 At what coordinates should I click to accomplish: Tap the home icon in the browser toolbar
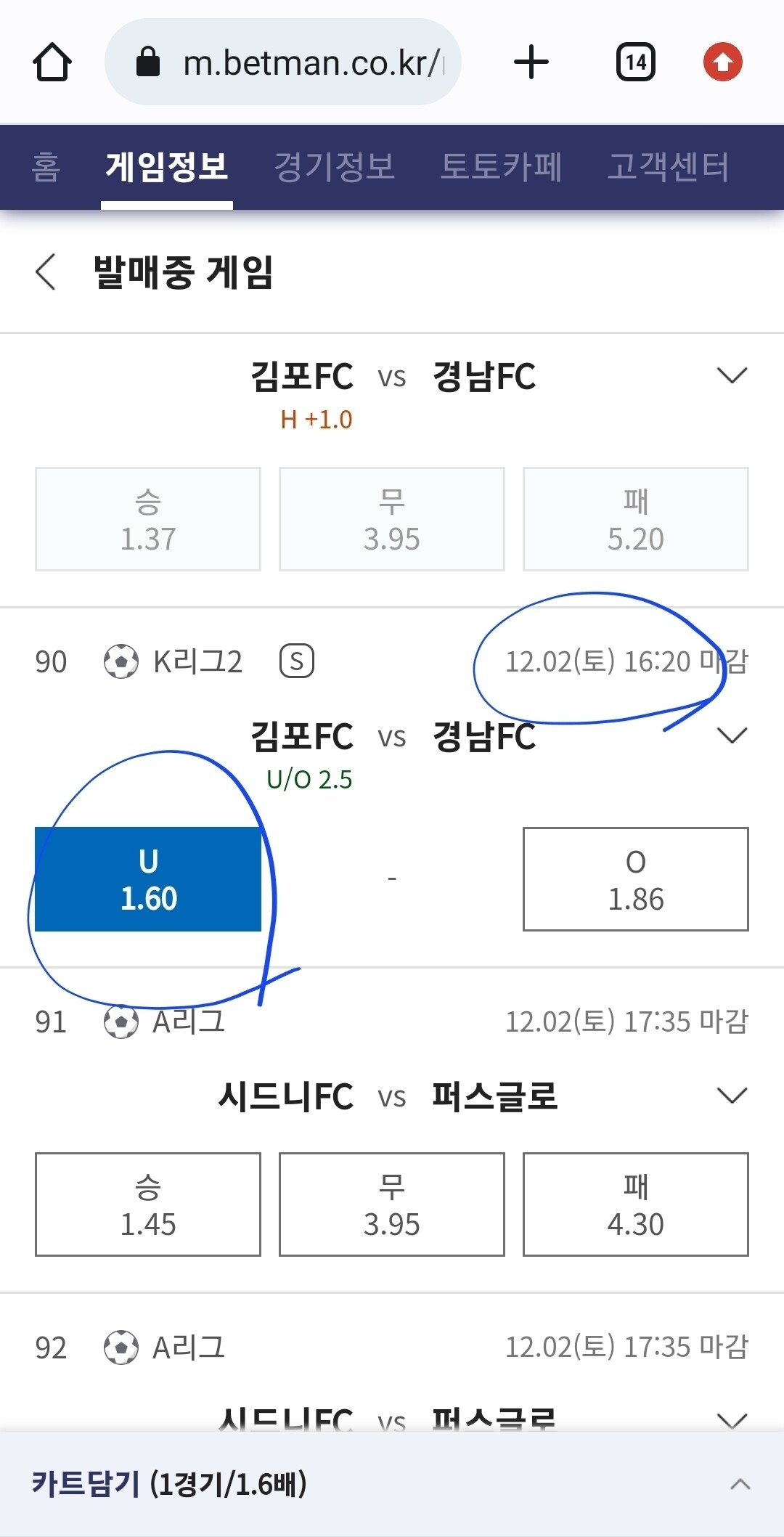tap(53, 61)
